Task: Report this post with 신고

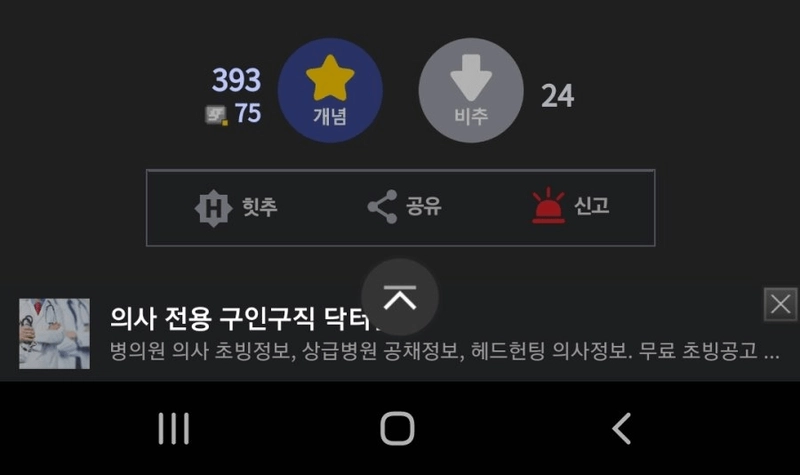Action: (570, 207)
